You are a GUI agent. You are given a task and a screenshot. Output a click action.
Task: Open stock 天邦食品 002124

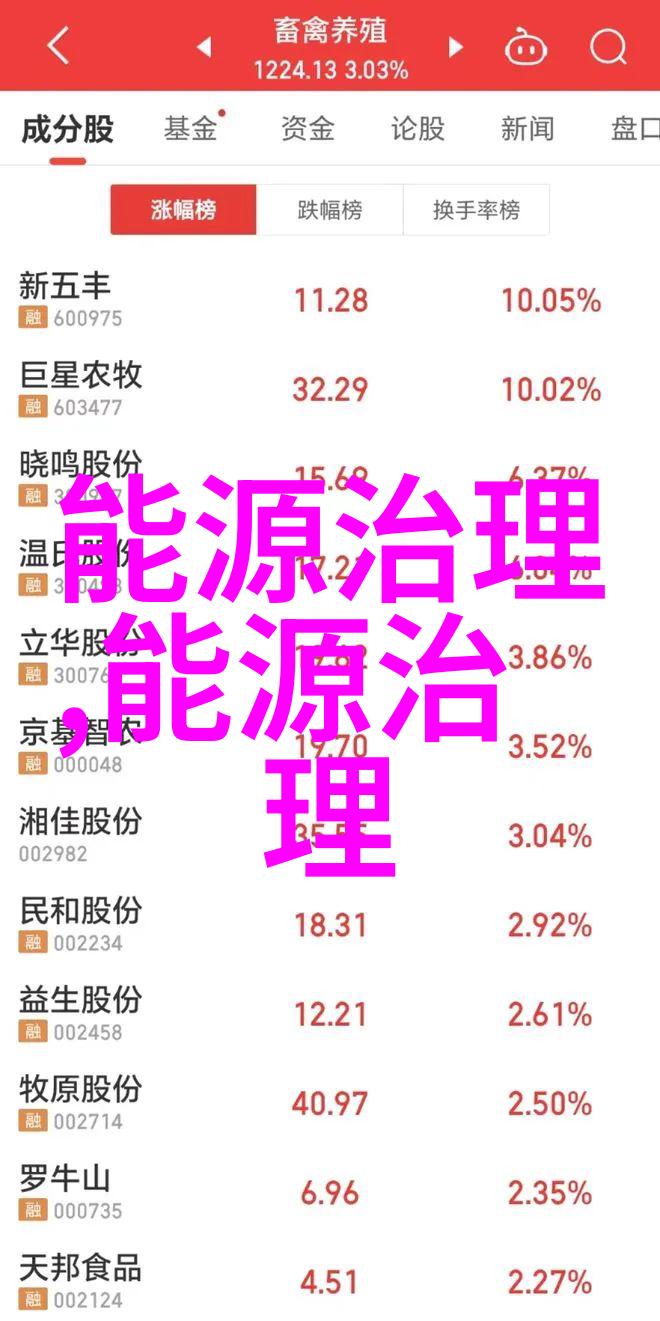[330, 1279]
